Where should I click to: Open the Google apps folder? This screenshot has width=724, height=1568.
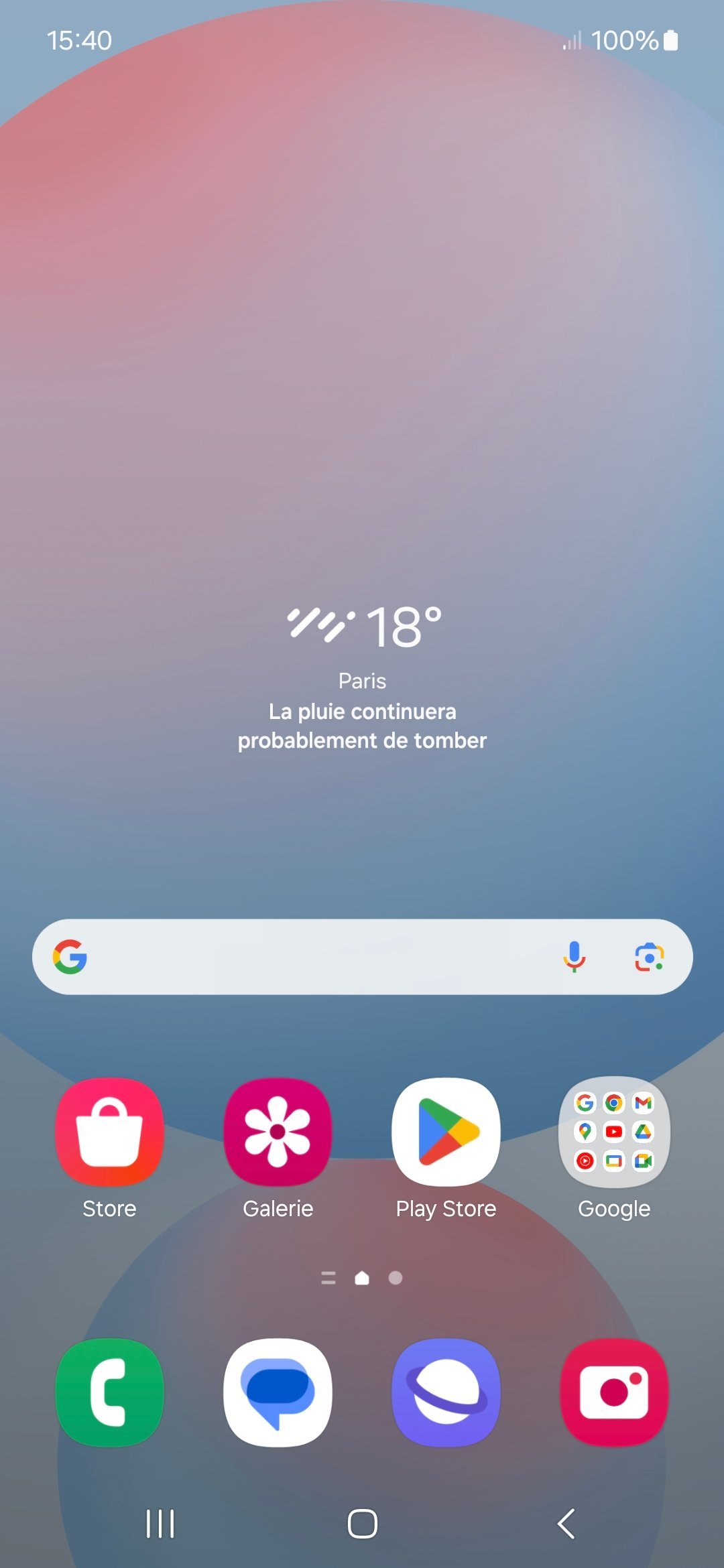click(x=614, y=1132)
